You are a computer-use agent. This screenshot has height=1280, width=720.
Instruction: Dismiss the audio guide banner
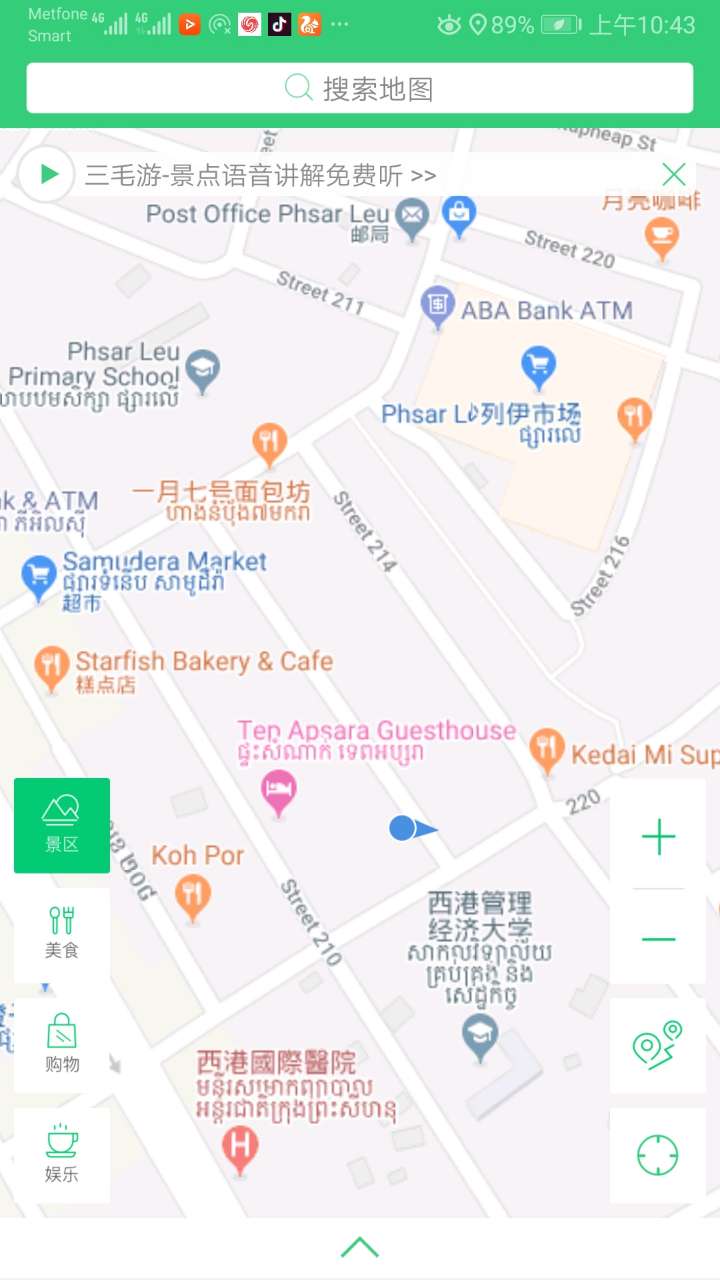674,175
